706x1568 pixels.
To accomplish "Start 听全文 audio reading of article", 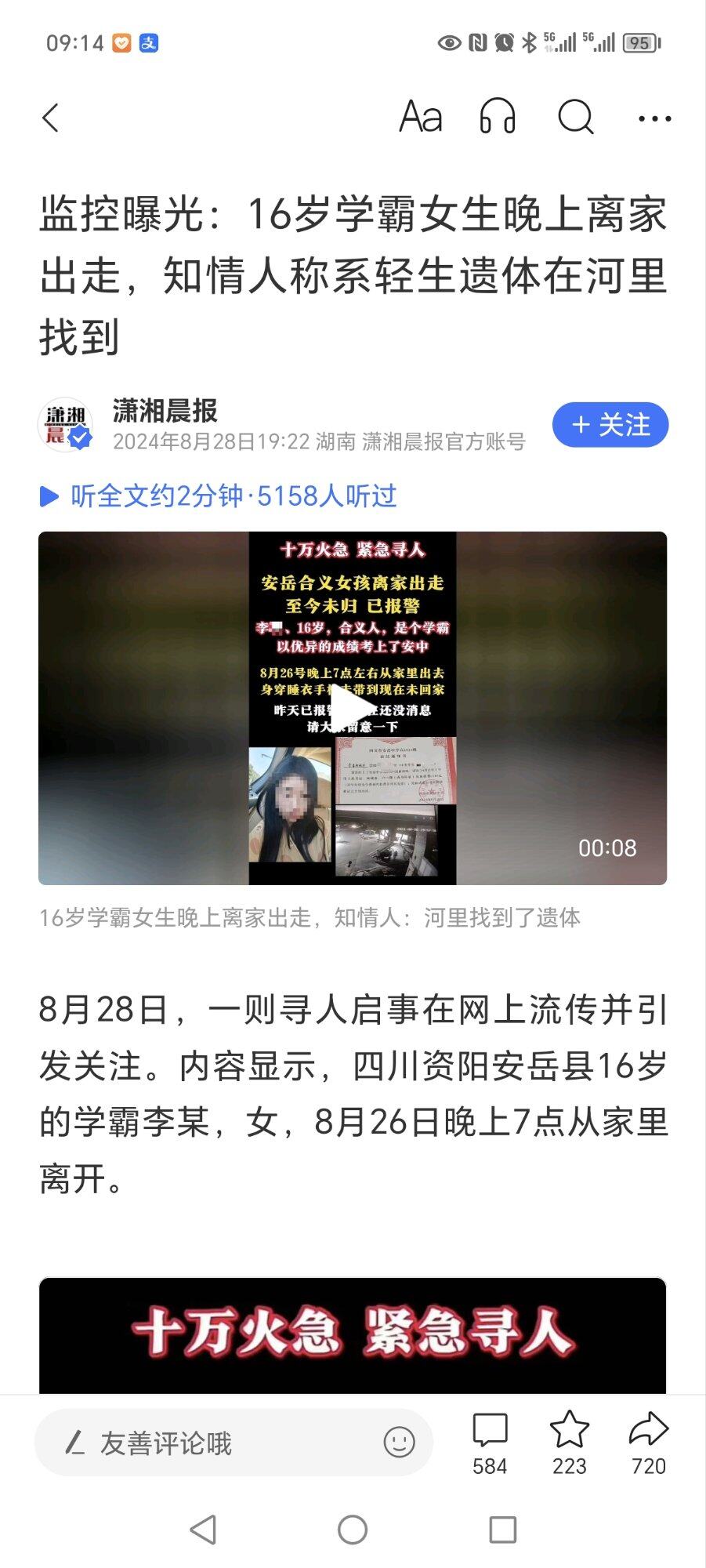I will point(219,495).
